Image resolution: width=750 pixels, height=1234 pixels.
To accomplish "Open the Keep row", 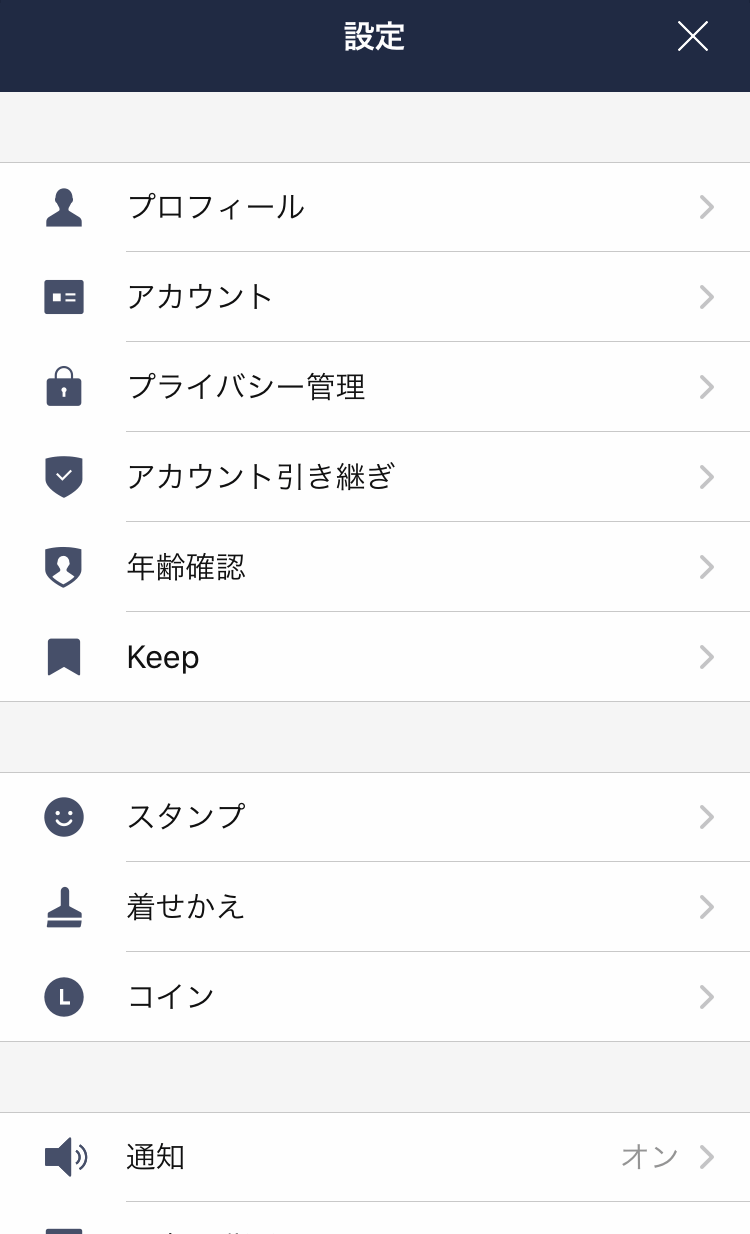I will [x=375, y=657].
